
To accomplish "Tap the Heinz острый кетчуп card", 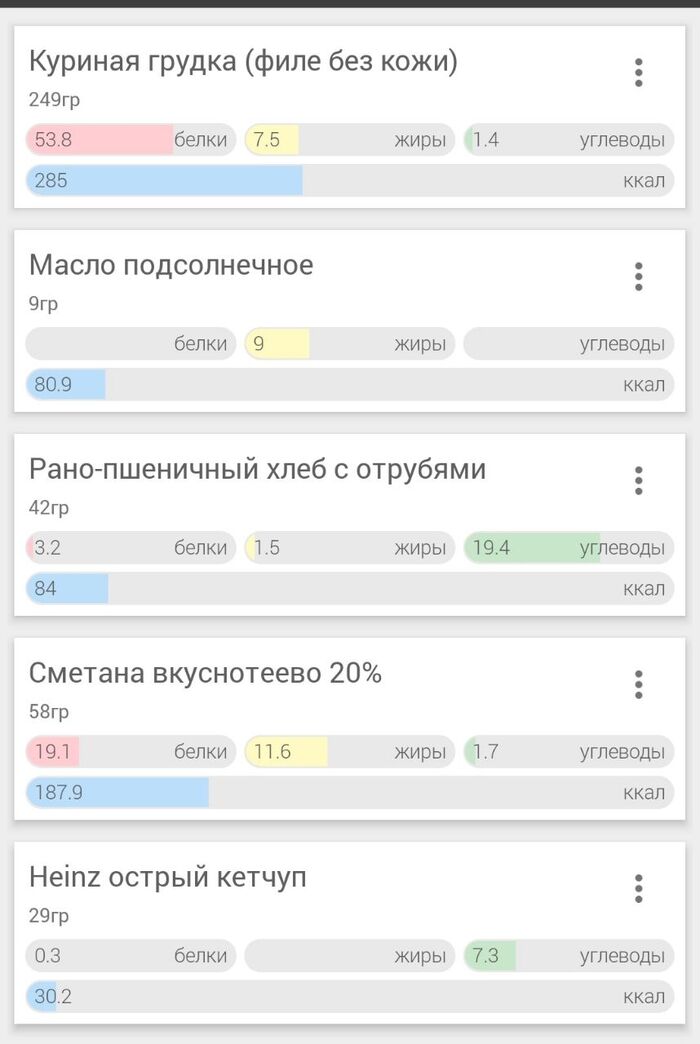I will [350, 933].
